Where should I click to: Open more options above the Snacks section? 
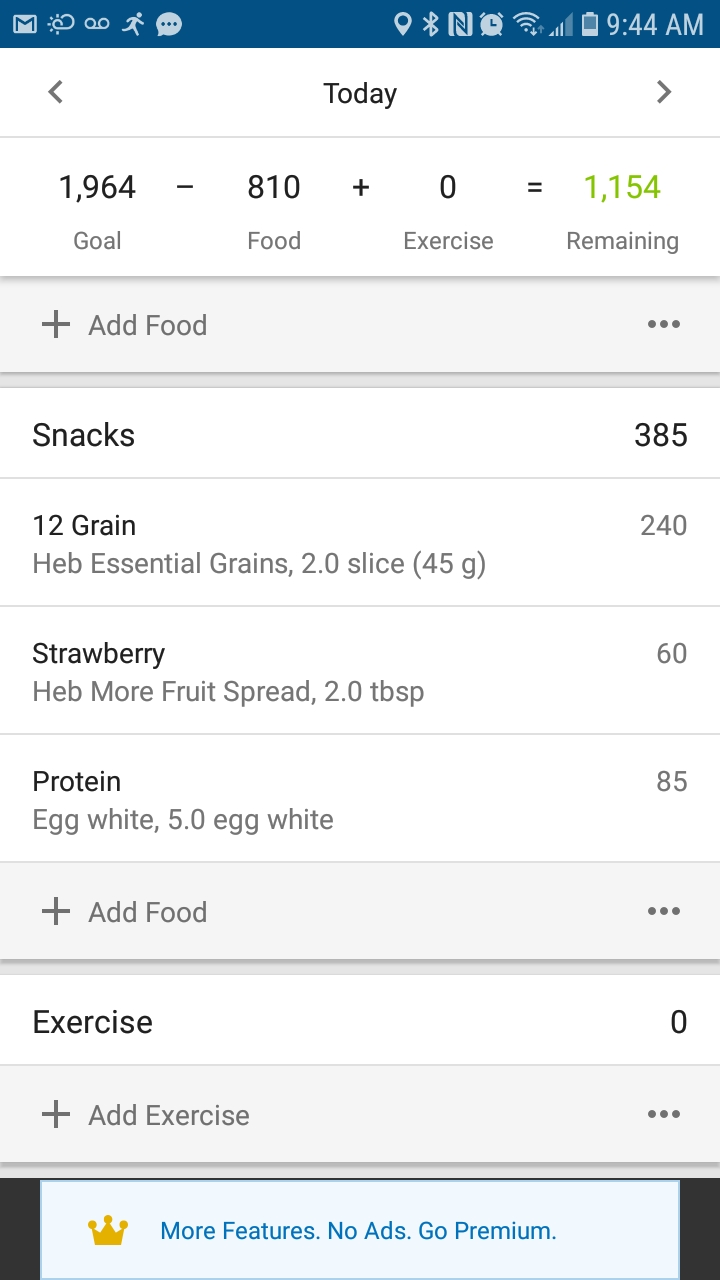664,325
